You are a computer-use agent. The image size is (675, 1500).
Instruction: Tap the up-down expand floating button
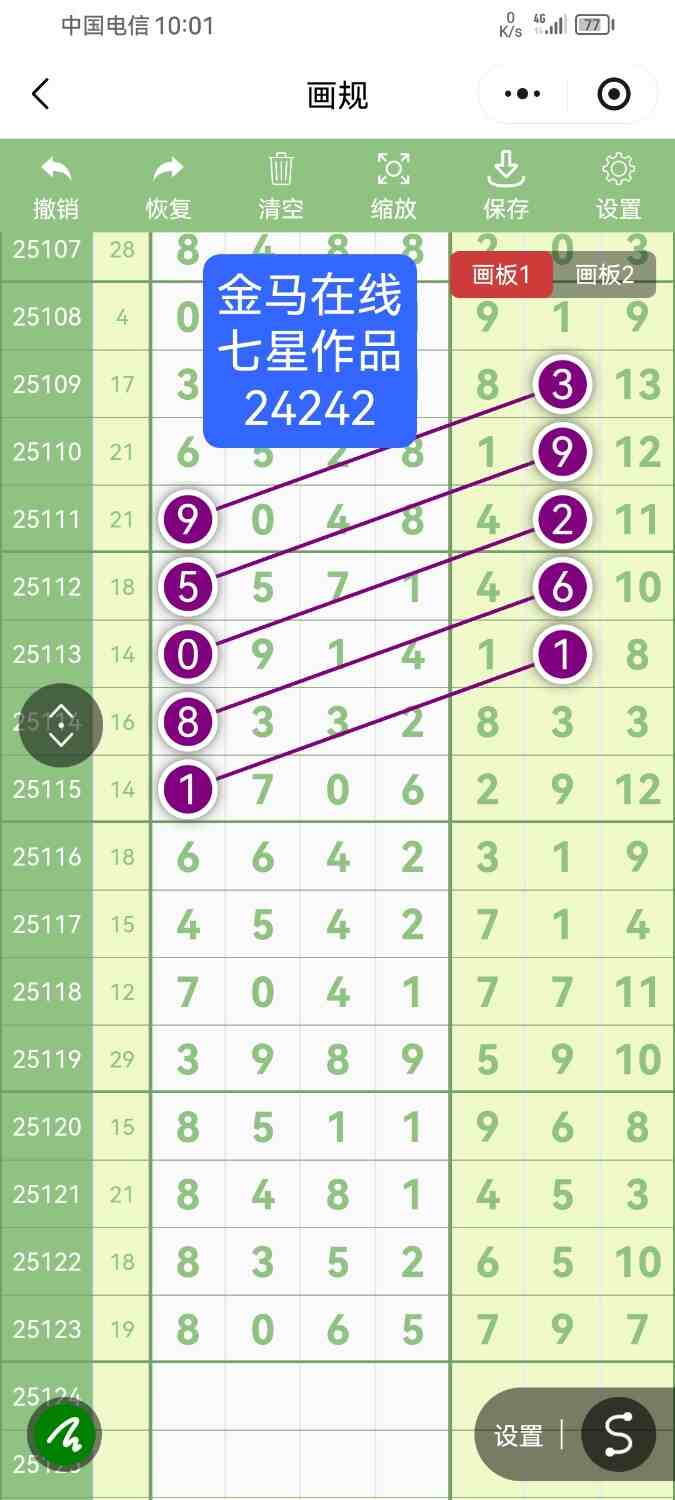(61, 725)
